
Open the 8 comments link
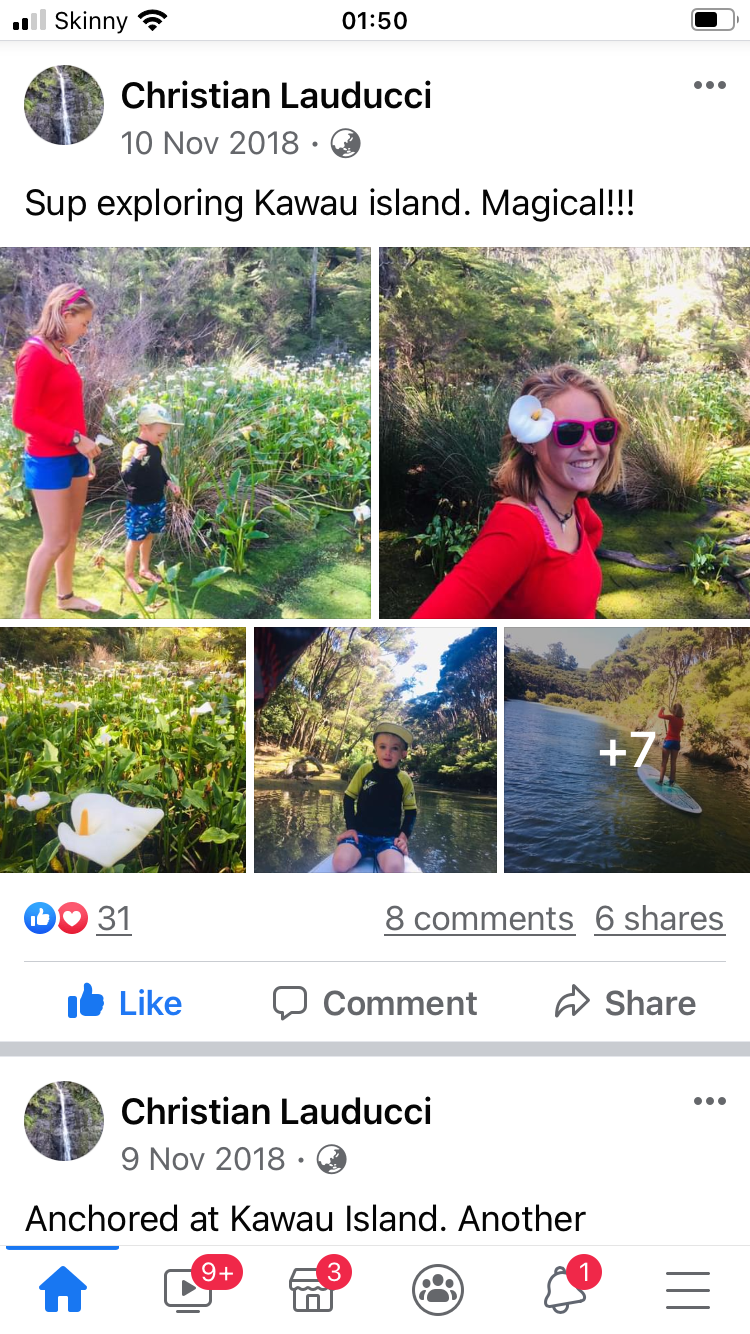click(479, 918)
